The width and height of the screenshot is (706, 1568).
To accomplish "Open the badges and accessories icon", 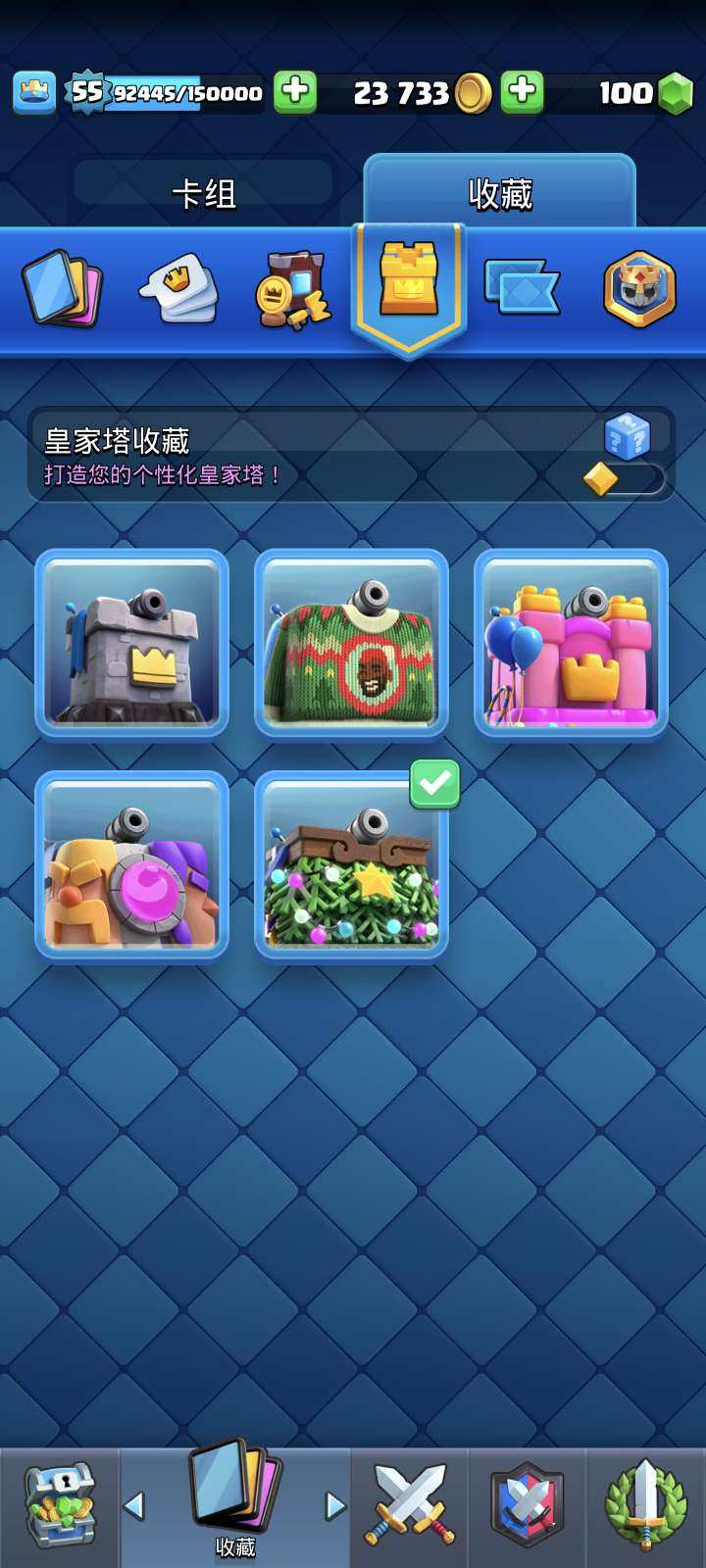I will coord(296,286).
